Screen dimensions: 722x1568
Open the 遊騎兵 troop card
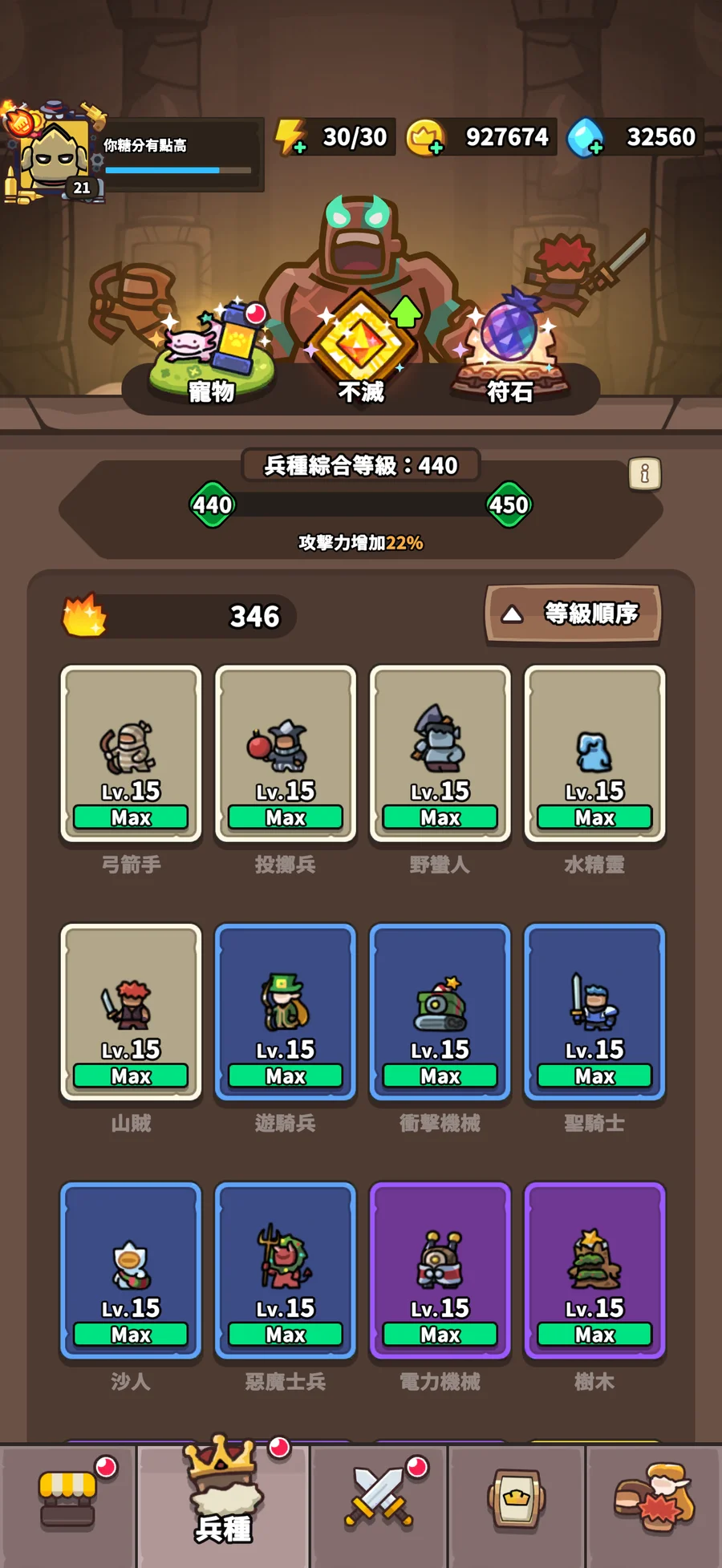286,1012
